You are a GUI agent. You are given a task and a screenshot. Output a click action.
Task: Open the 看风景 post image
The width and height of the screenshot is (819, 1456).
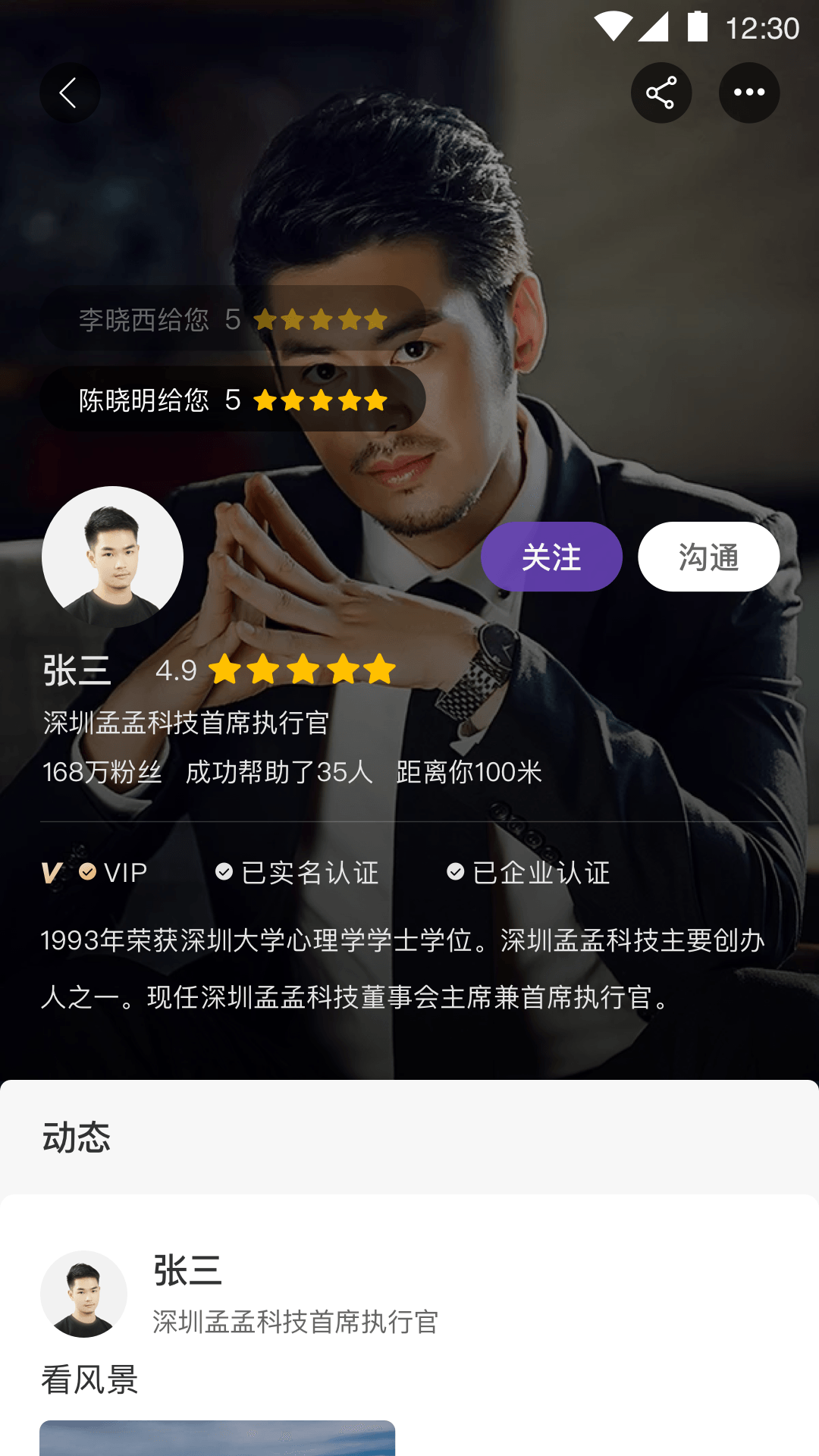217,1438
